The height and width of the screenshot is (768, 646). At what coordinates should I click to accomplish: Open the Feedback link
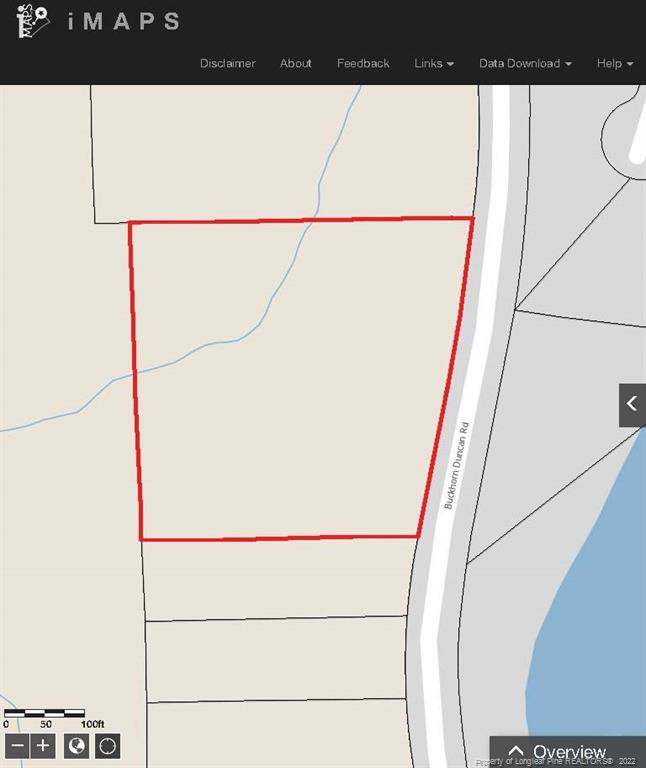pyautogui.click(x=363, y=63)
